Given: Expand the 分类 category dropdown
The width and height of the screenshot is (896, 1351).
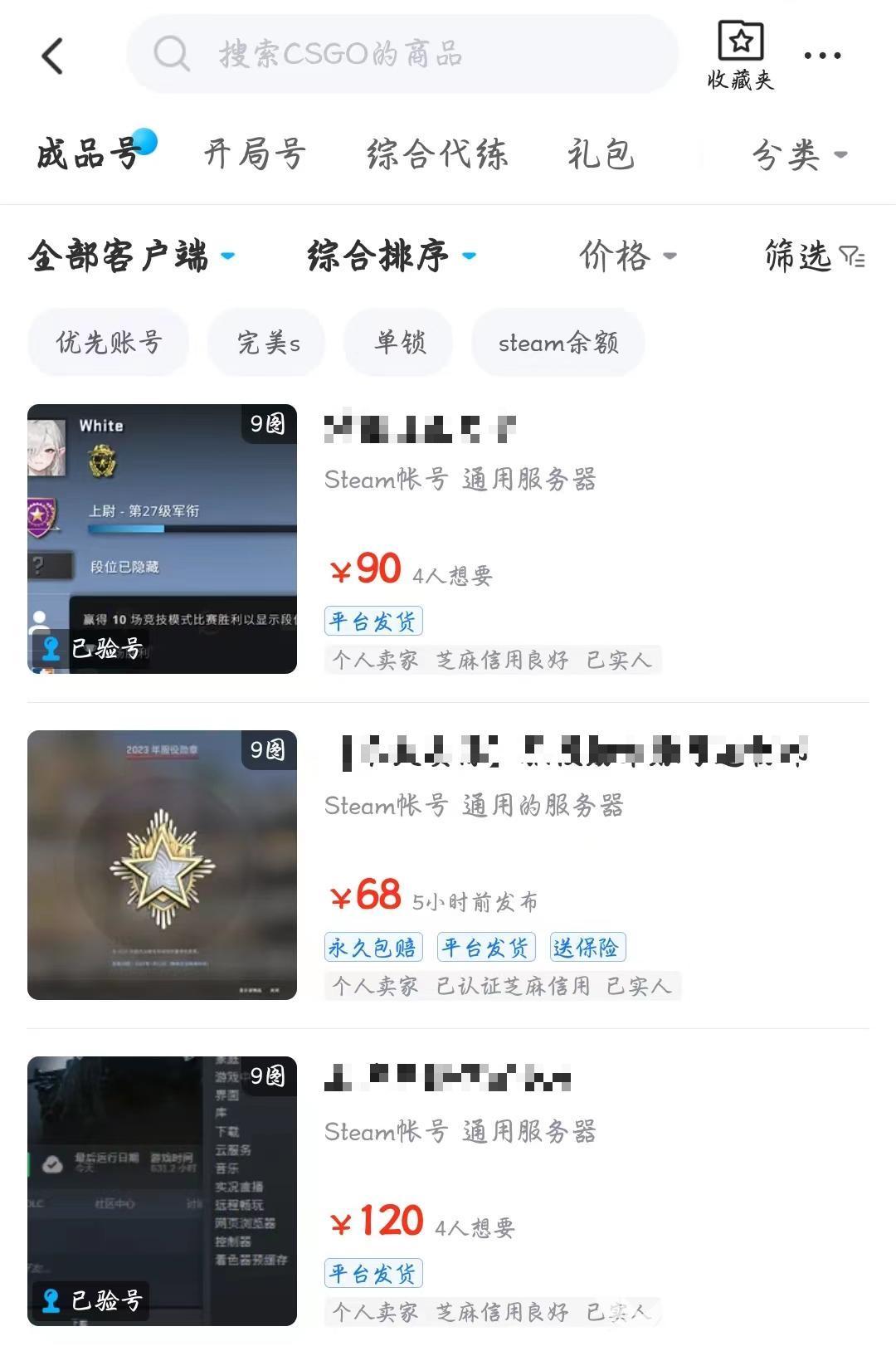Looking at the screenshot, I should 798,154.
